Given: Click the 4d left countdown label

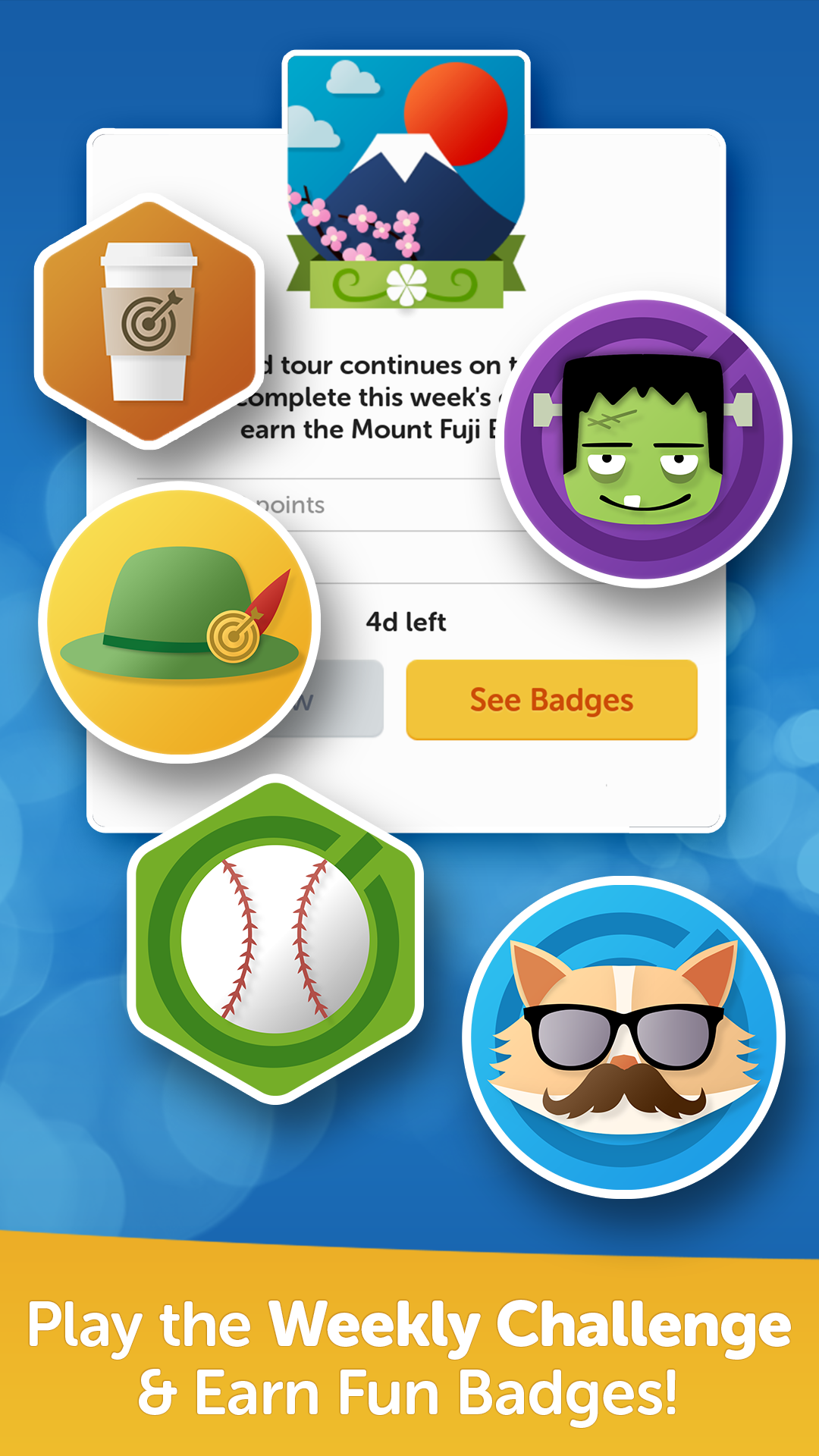Looking at the screenshot, I should click(x=406, y=622).
